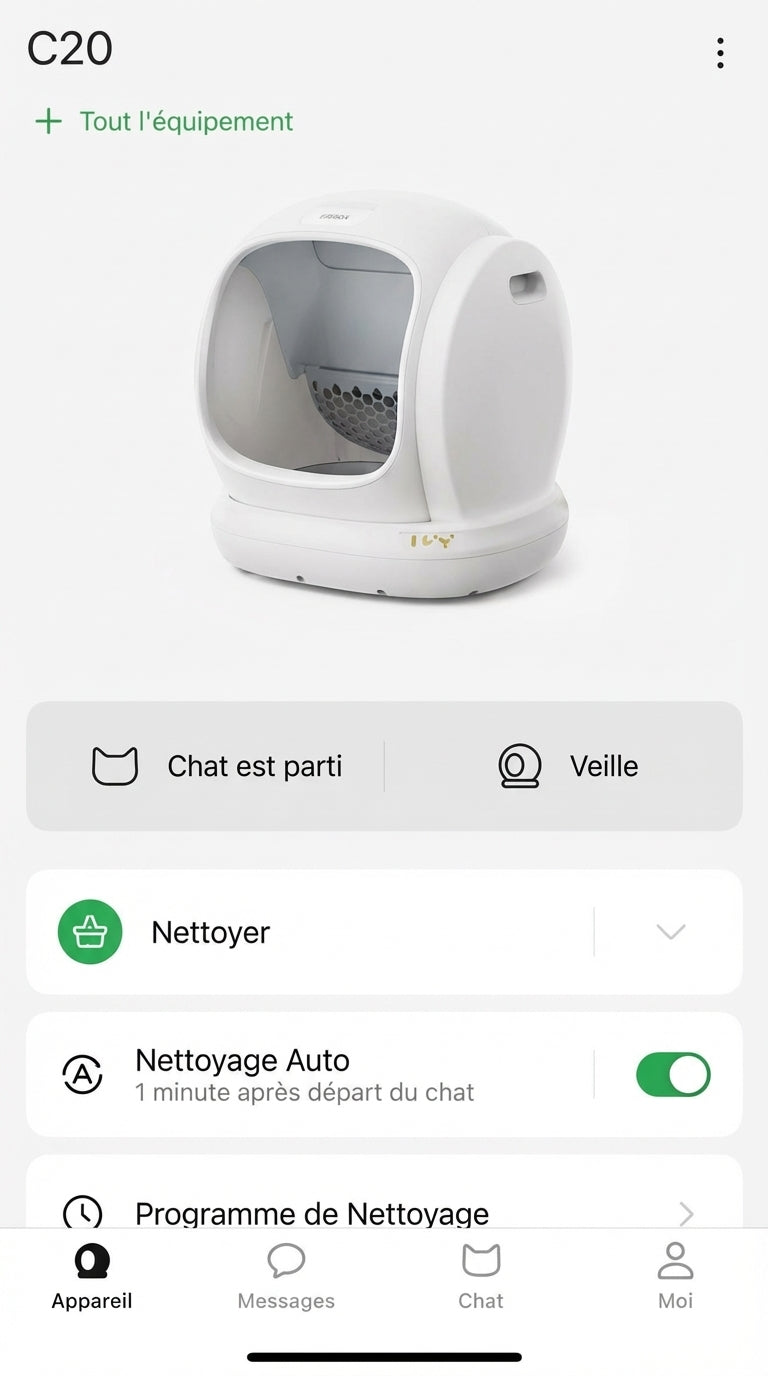The image size is (768, 1376).
Task: Select the Appareil tab
Action: point(92,1275)
